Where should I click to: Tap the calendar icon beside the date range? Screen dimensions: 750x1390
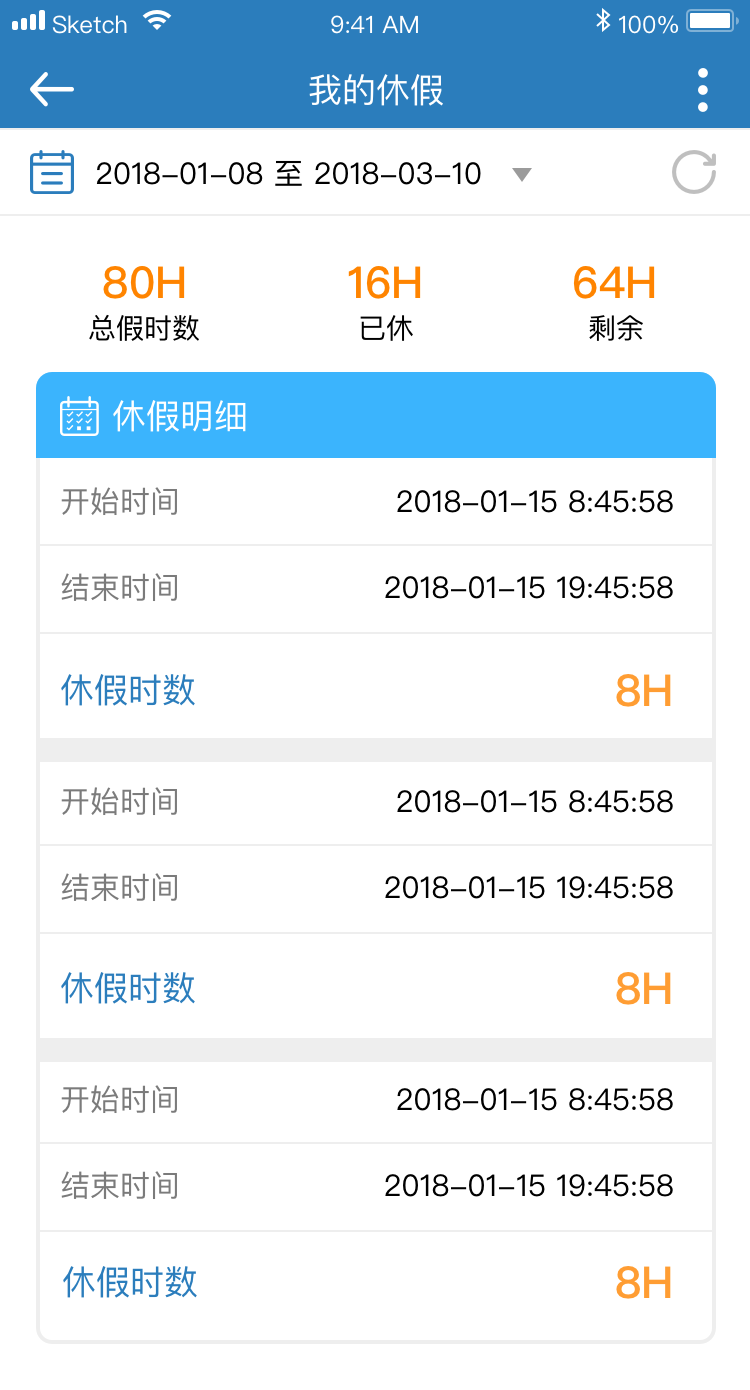coord(52,173)
